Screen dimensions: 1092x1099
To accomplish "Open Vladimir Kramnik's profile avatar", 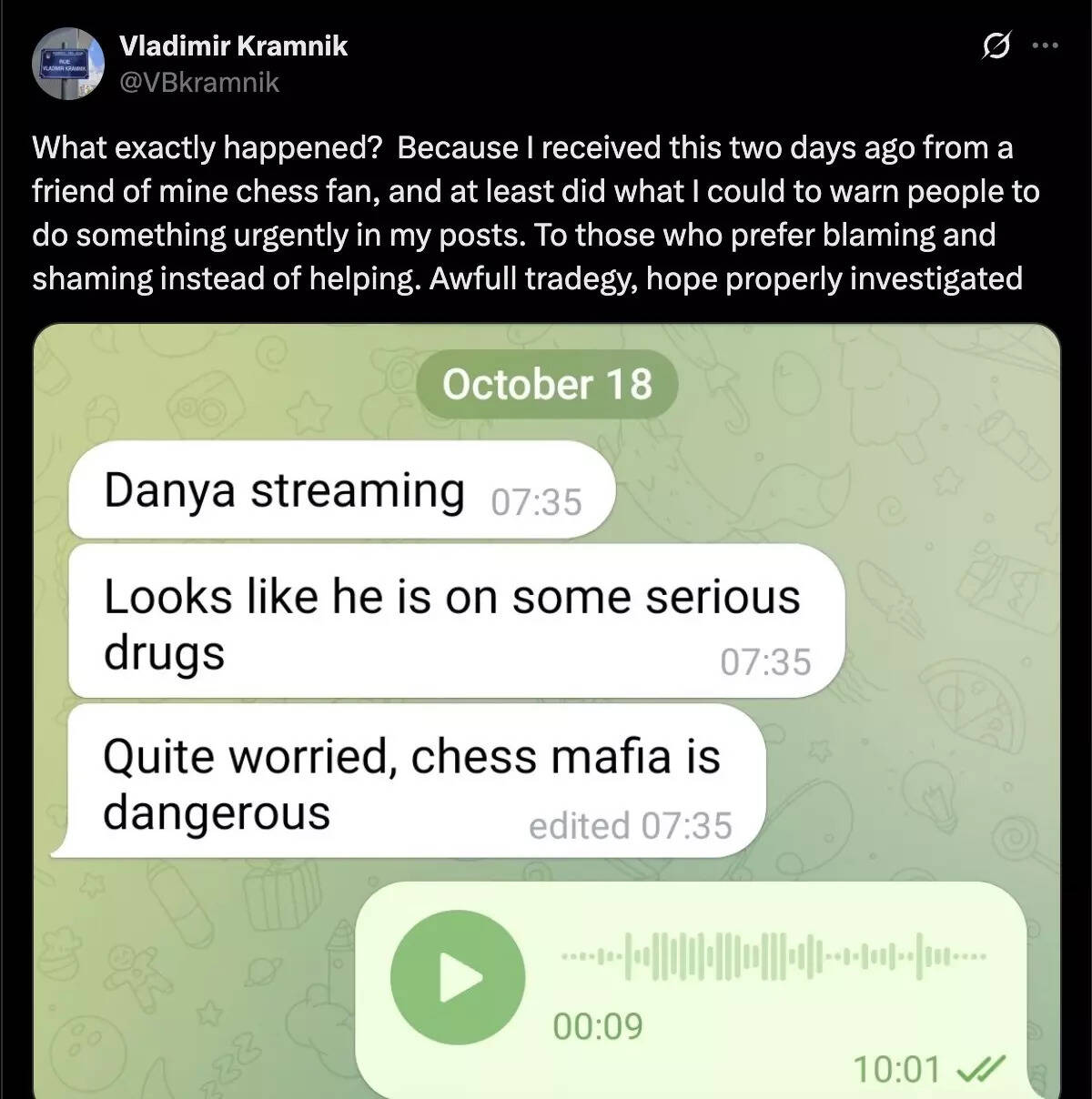I will 68,65.
